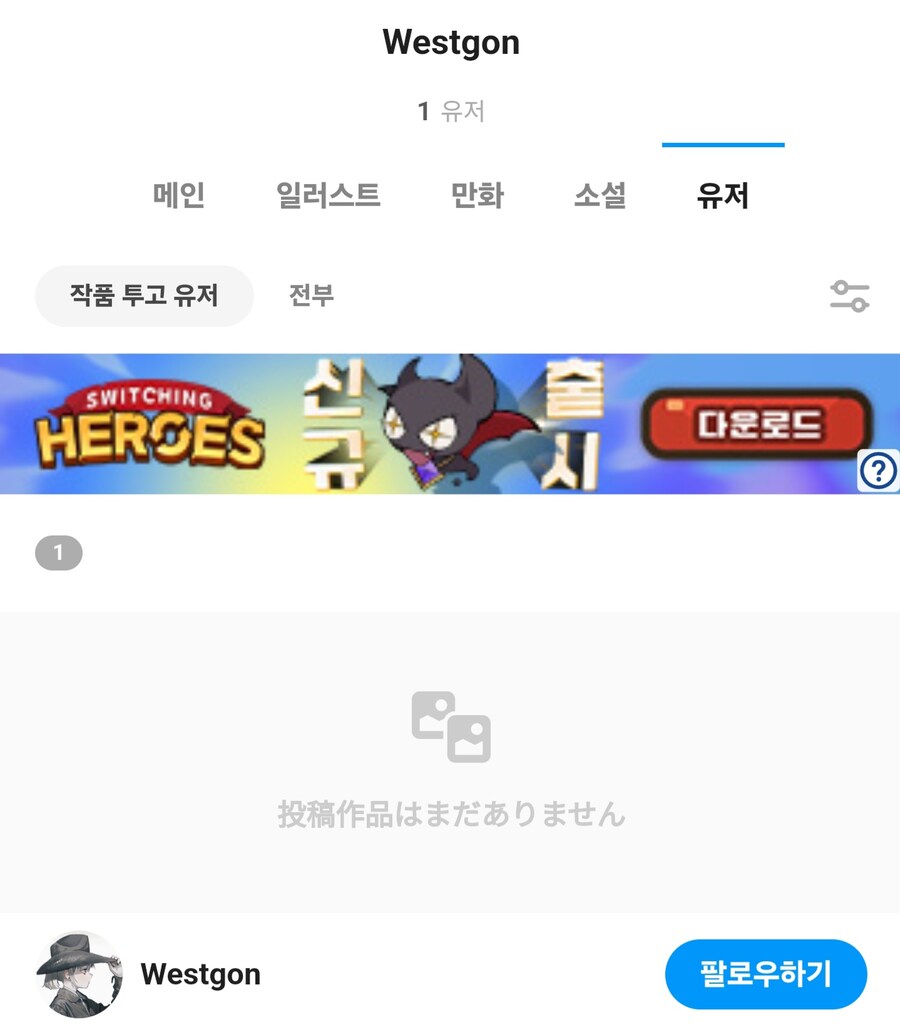The width and height of the screenshot is (900, 1030).
Task: Click the Westgon page title heading
Action: 450,42
